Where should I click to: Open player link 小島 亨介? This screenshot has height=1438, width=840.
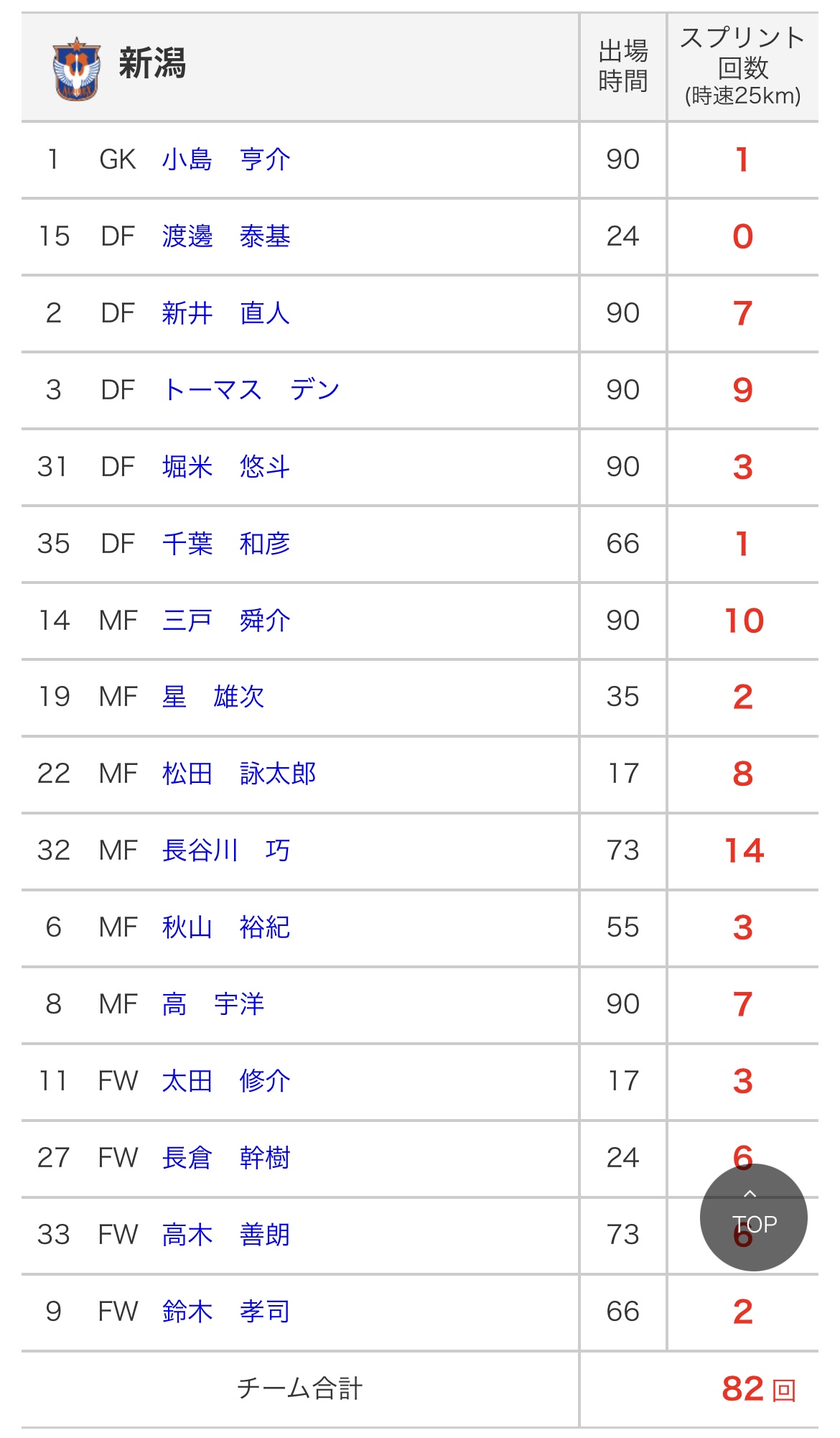tap(226, 159)
